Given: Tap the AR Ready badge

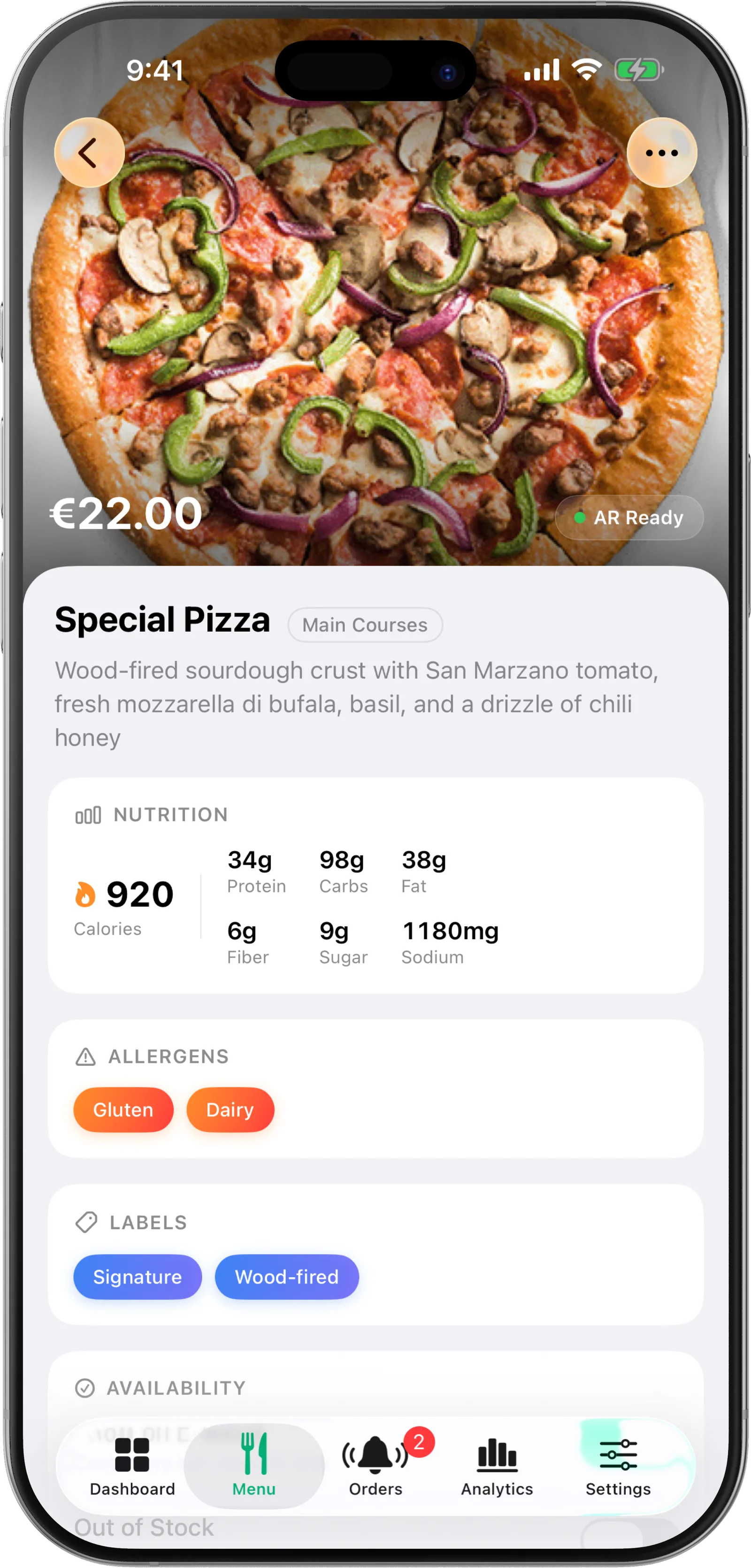Looking at the screenshot, I should pyautogui.click(x=629, y=517).
